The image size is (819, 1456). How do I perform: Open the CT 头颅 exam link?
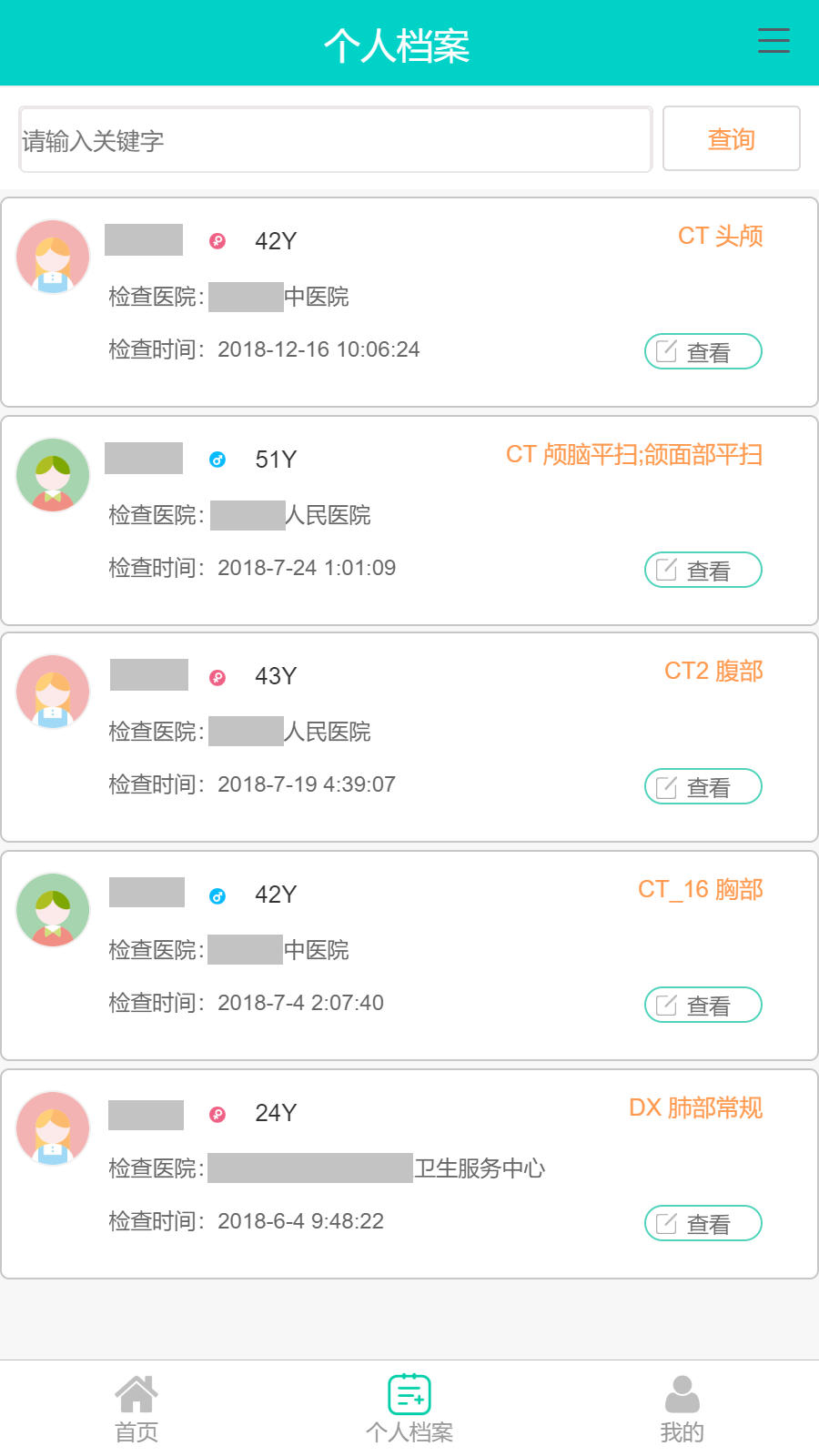point(722,237)
